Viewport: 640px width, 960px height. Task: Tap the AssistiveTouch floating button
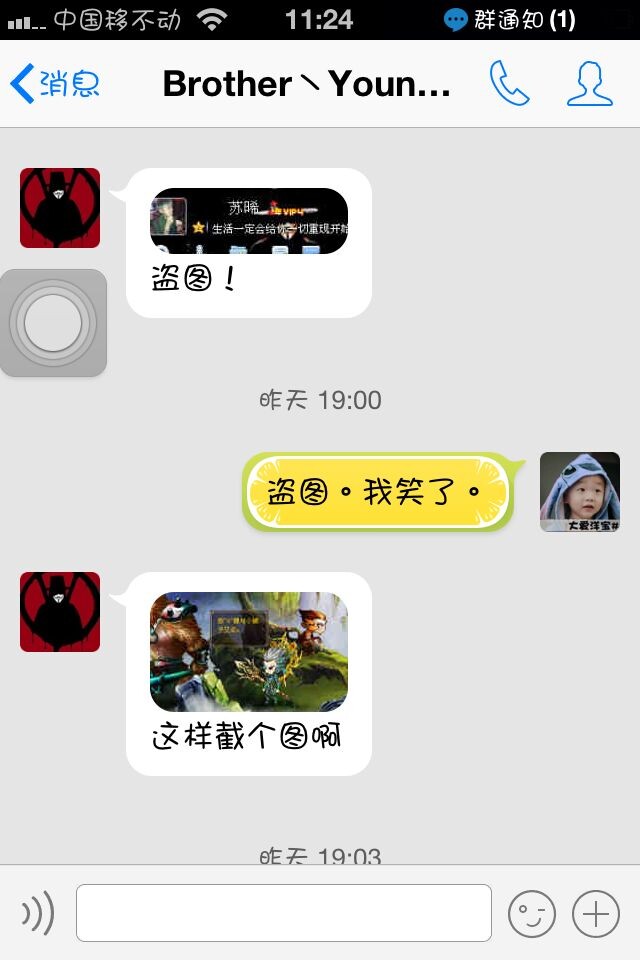pos(53,323)
